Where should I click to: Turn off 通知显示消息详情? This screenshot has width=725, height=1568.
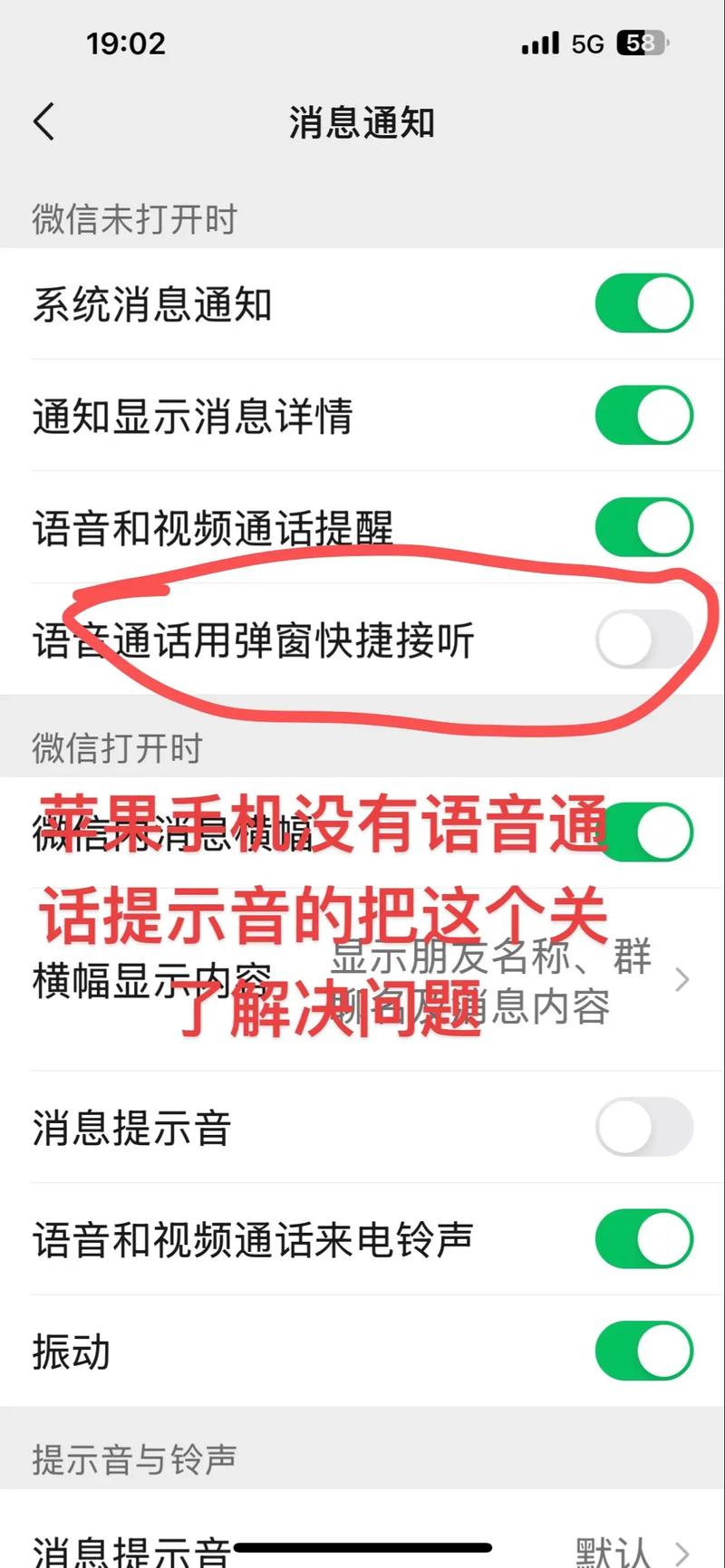643,415
